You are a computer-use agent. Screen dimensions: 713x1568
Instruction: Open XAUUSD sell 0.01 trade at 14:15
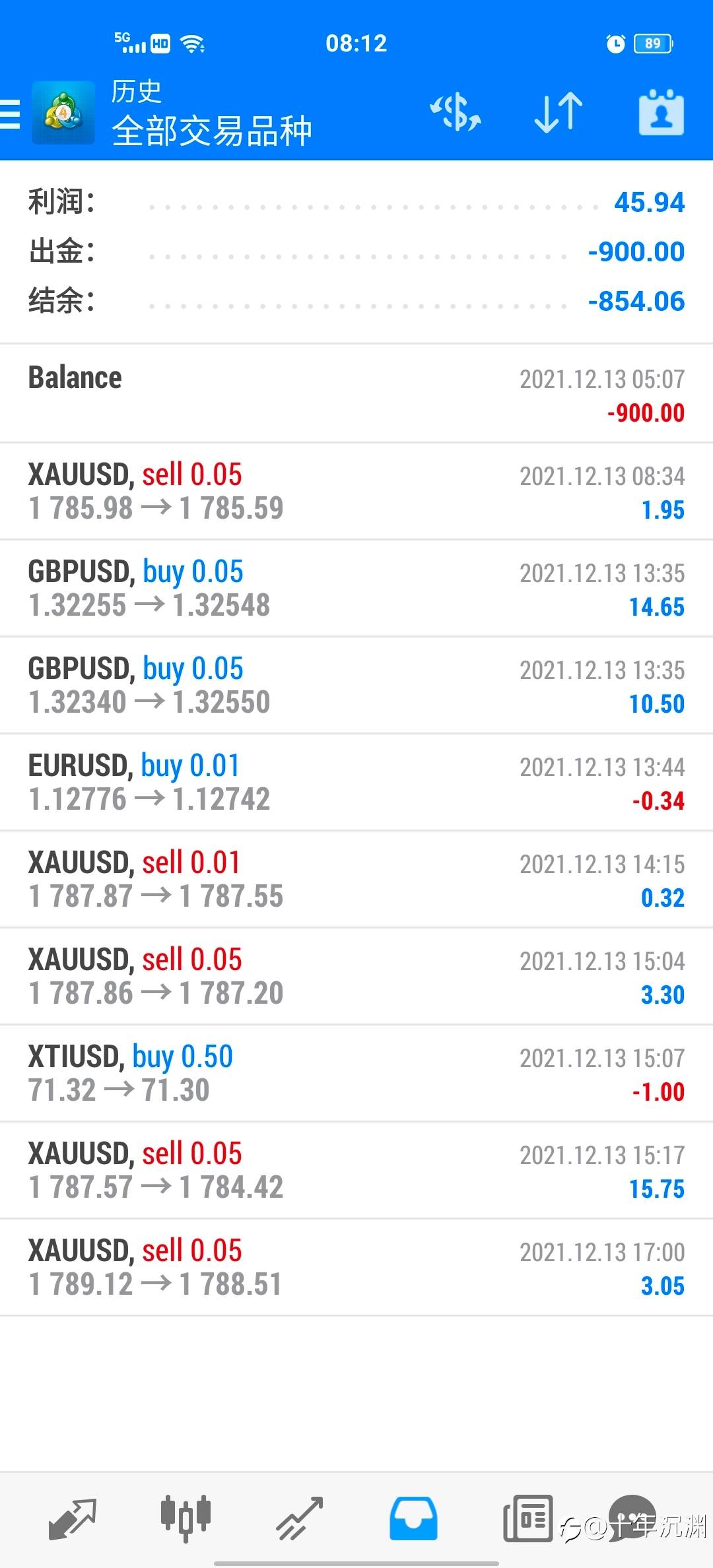point(356,879)
